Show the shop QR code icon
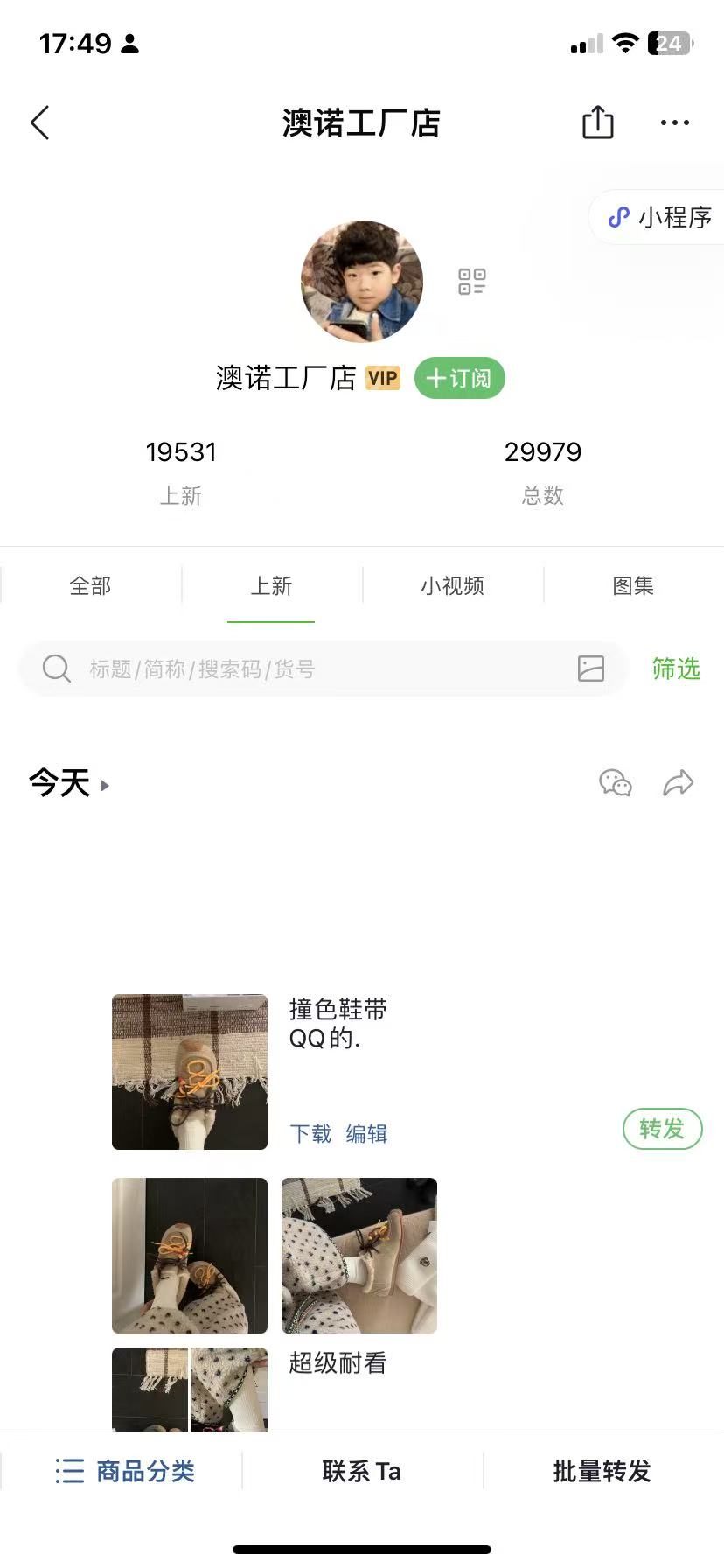This screenshot has width=724, height=1568. pyautogui.click(x=472, y=282)
